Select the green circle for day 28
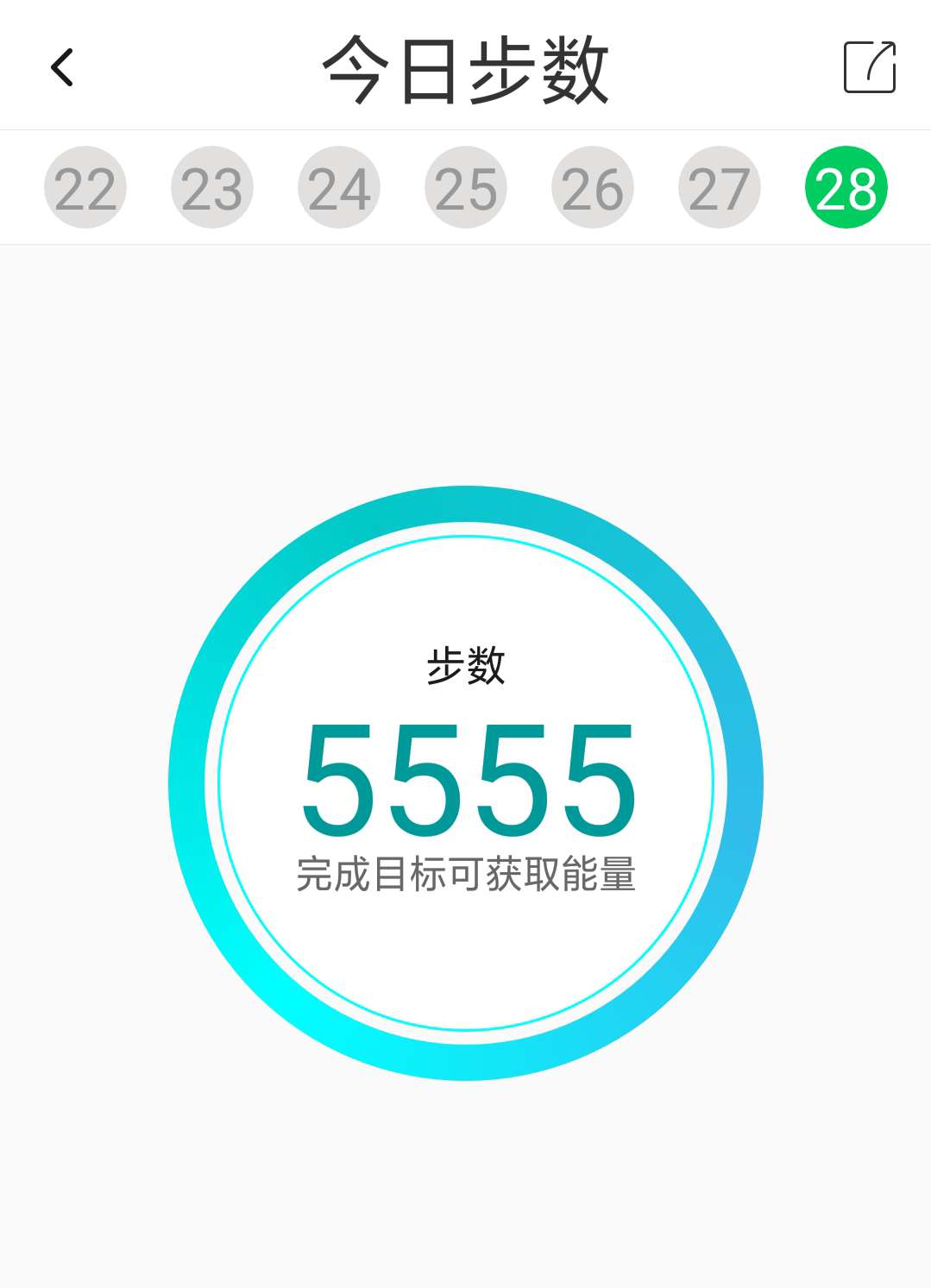Viewport: 931px width, 1288px height. (x=845, y=187)
